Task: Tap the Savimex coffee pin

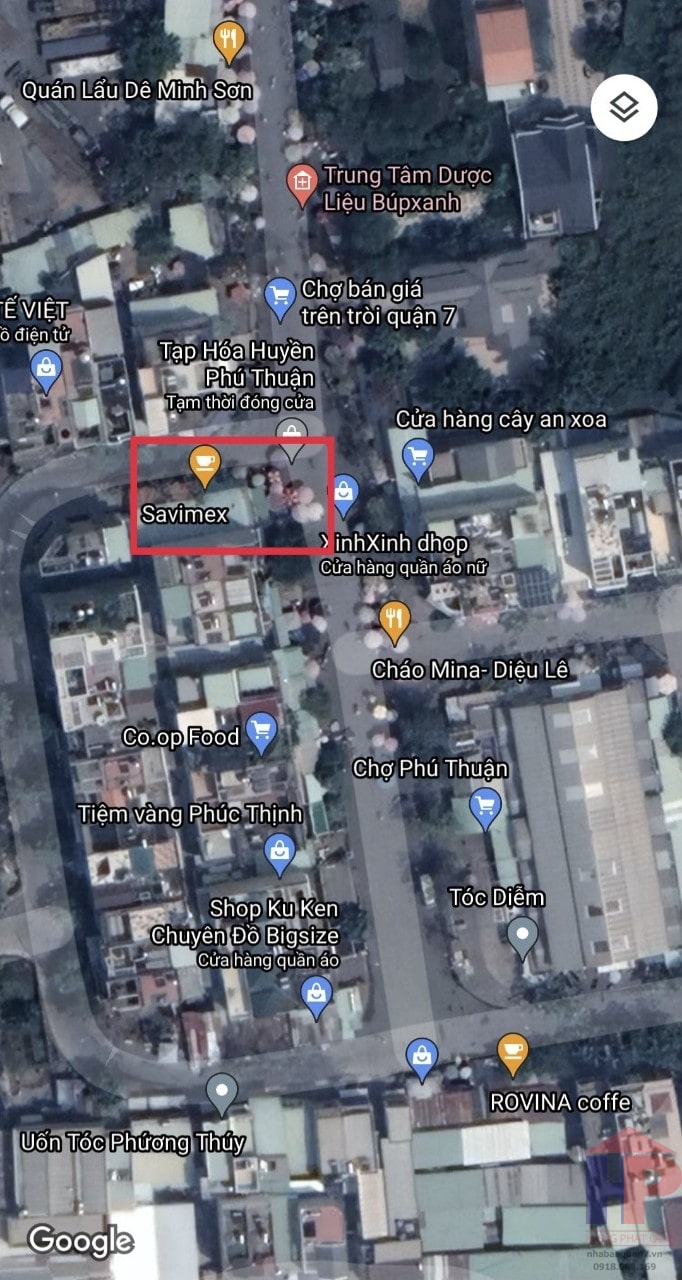Action: tap(204, 463)
